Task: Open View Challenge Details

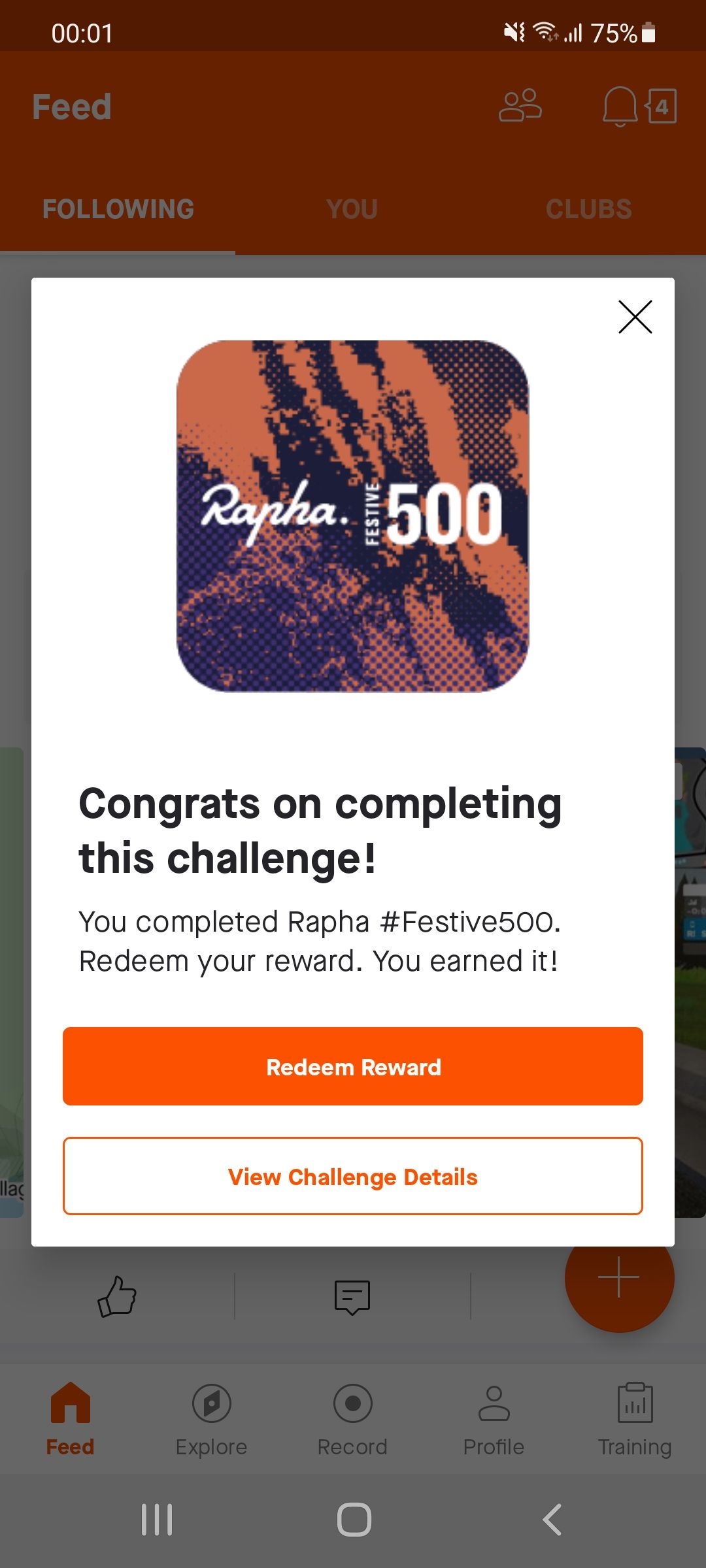Action: pyautogui.click(x=353, y=1176)
